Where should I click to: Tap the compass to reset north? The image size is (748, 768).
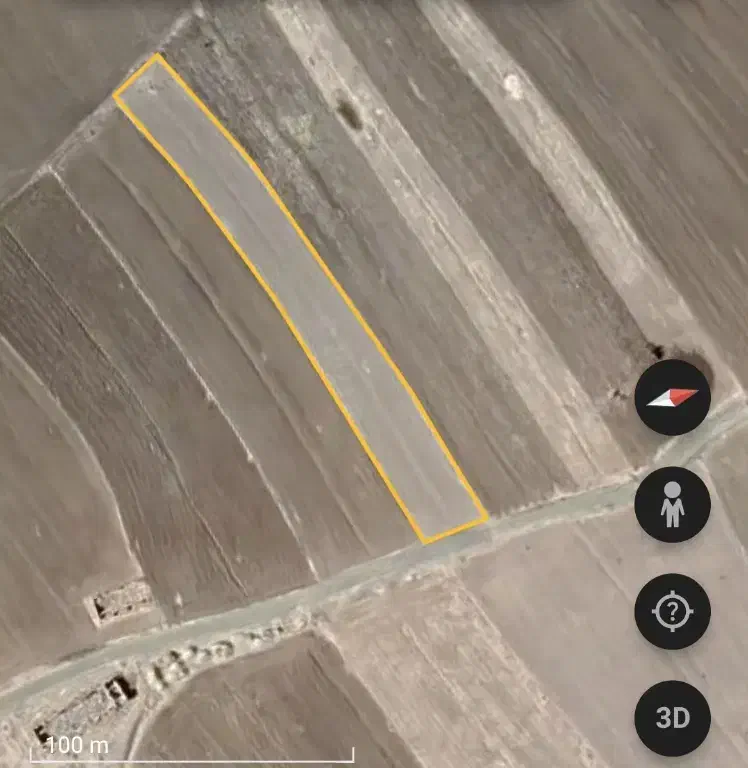click(x=672, y=397)
